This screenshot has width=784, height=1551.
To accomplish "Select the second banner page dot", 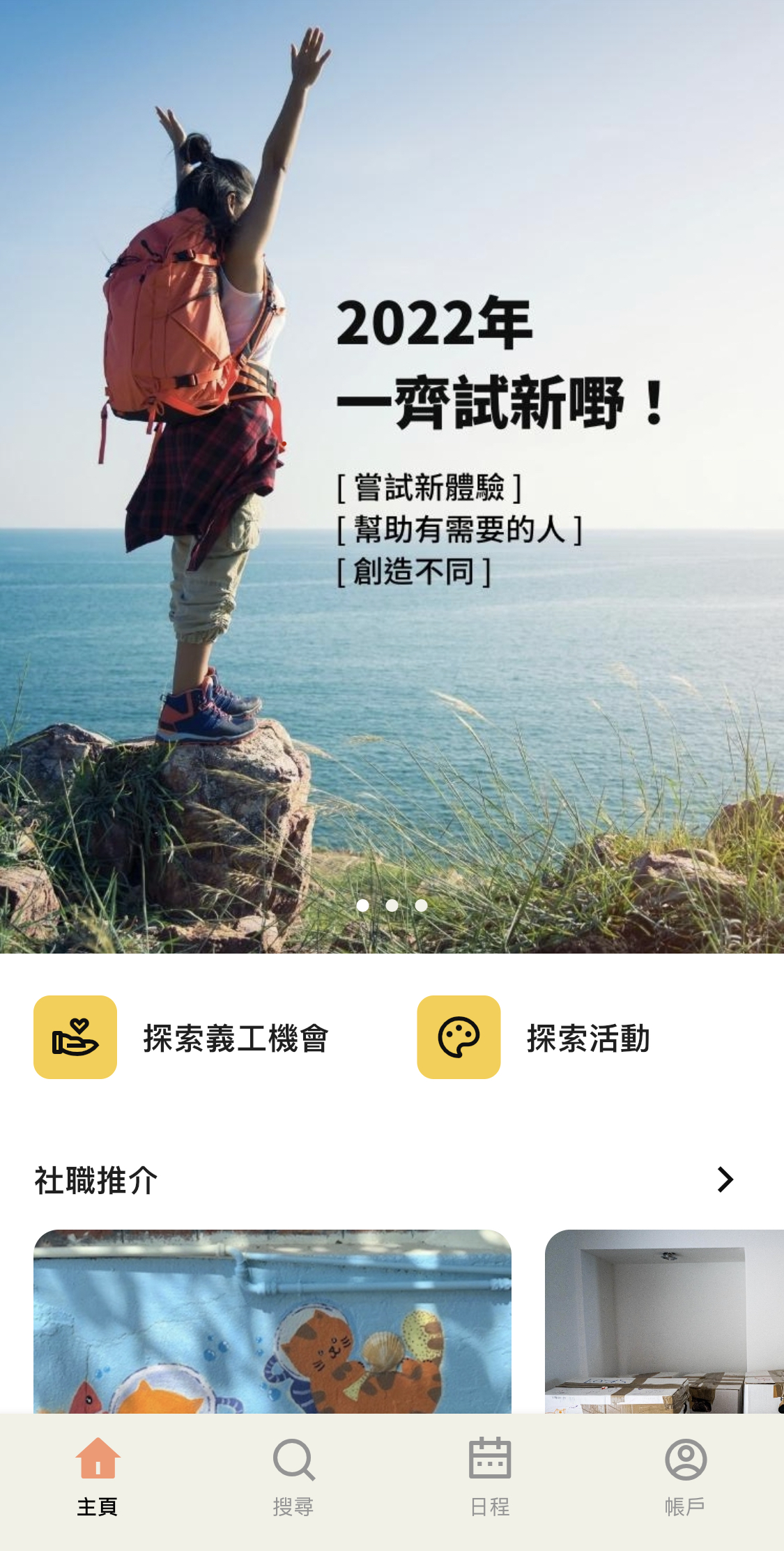I will tap(392, 906).
